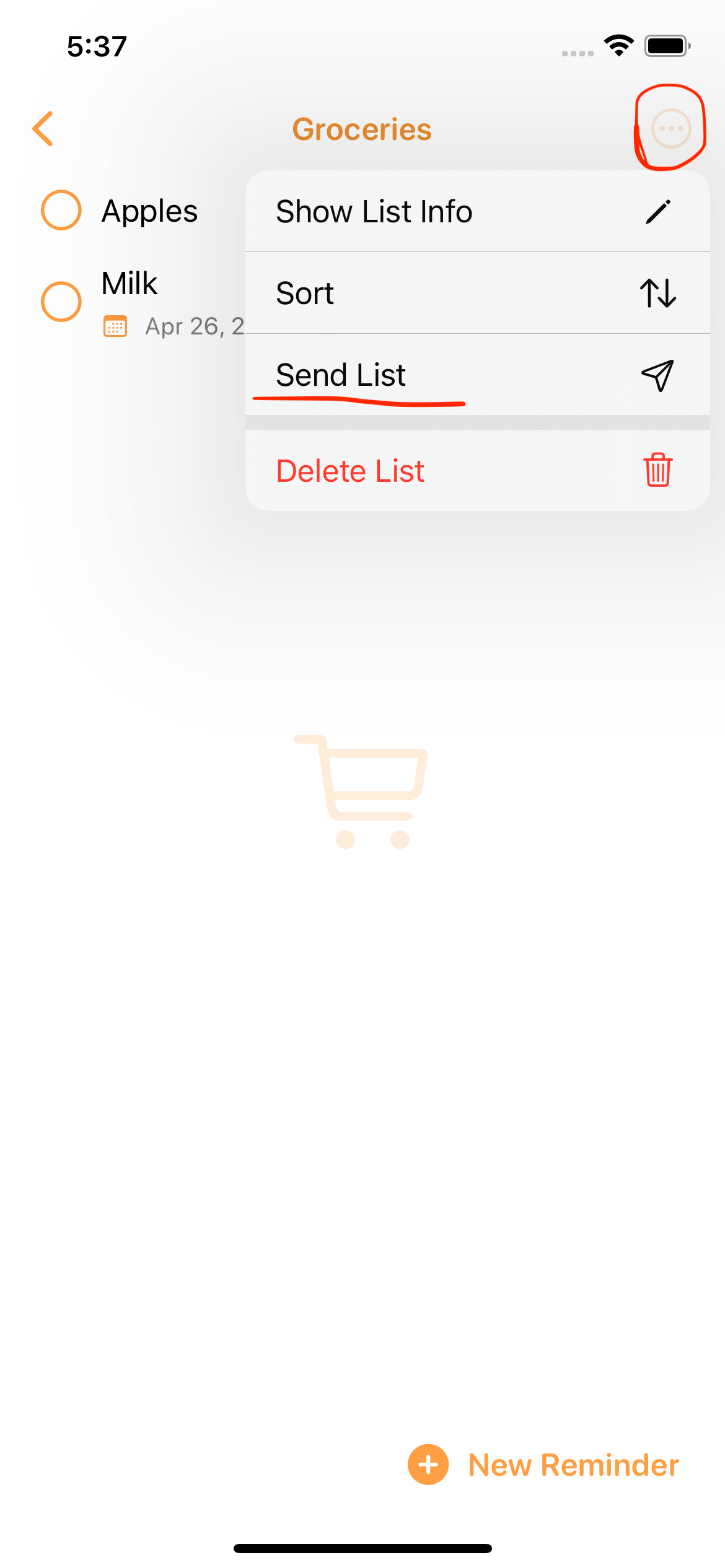Click the pencil icon beside Show List Info

click(x=659, y=211)
